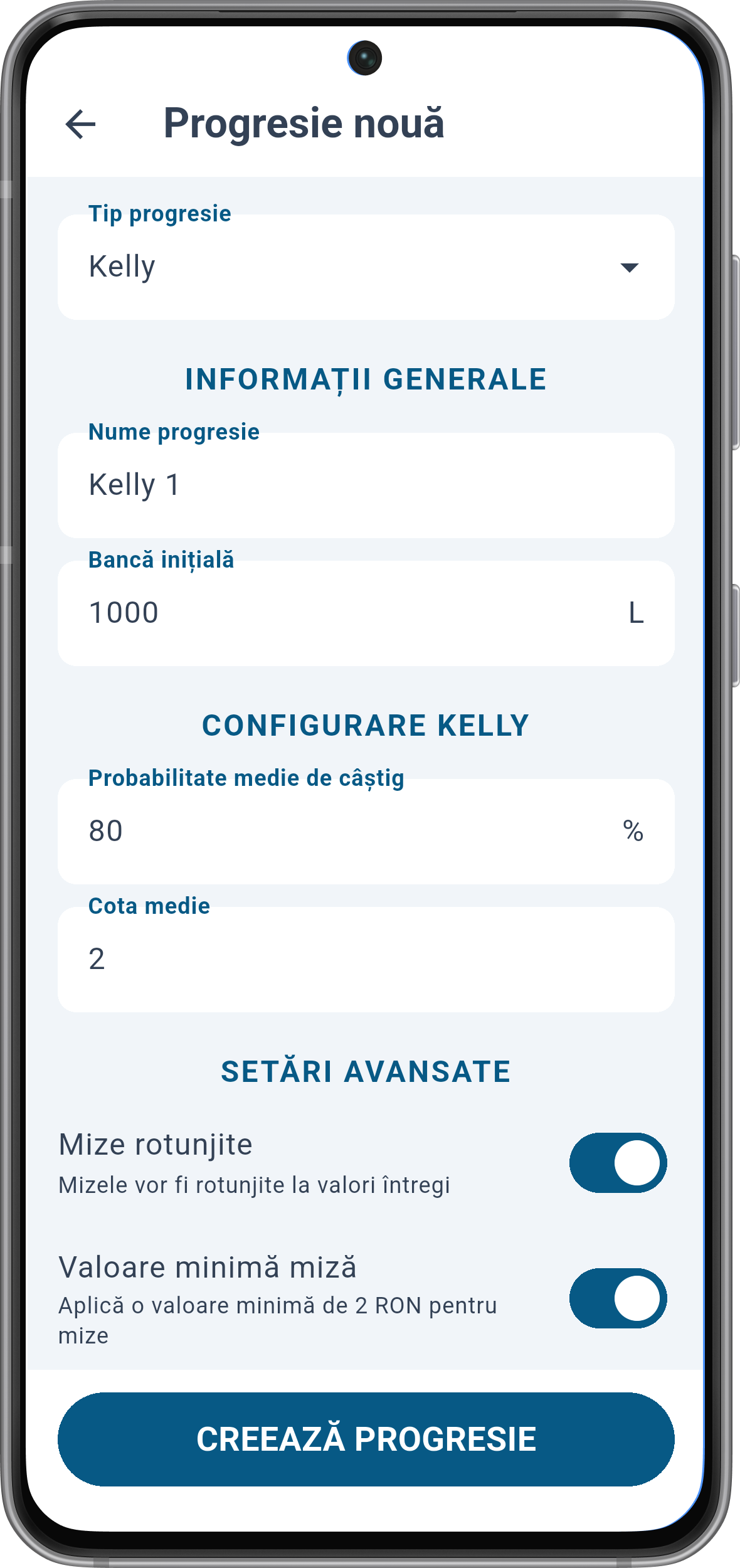Viewport: 740px width, 1568px height.
Task: Turn off Valoare minimă miză switch
Action: point(618,1298)
